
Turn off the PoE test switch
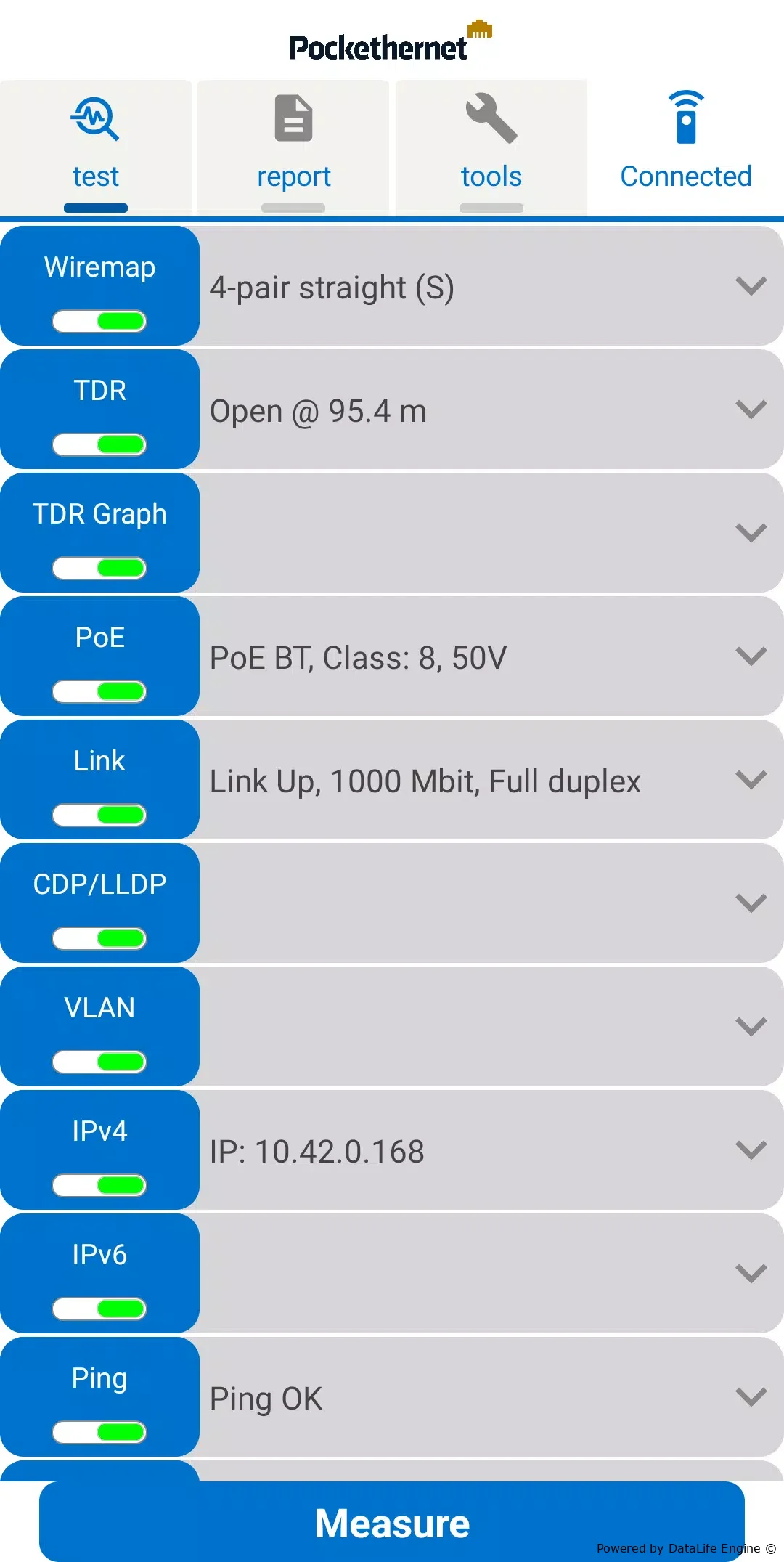pos(99,691)
